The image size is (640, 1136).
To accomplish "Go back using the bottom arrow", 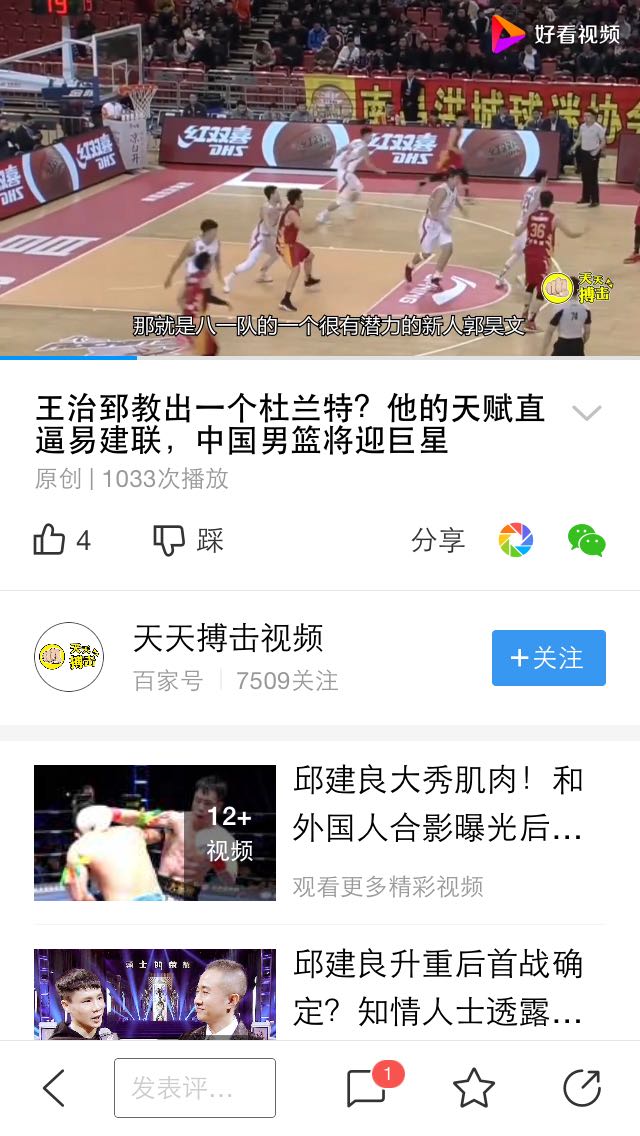I will (54, 1087).
